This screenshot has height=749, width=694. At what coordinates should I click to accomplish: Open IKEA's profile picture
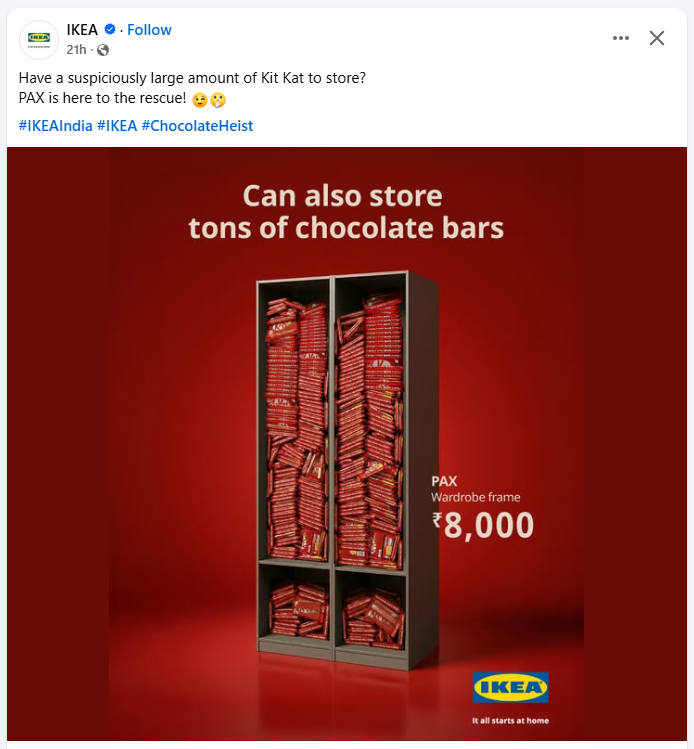point(39,39)
